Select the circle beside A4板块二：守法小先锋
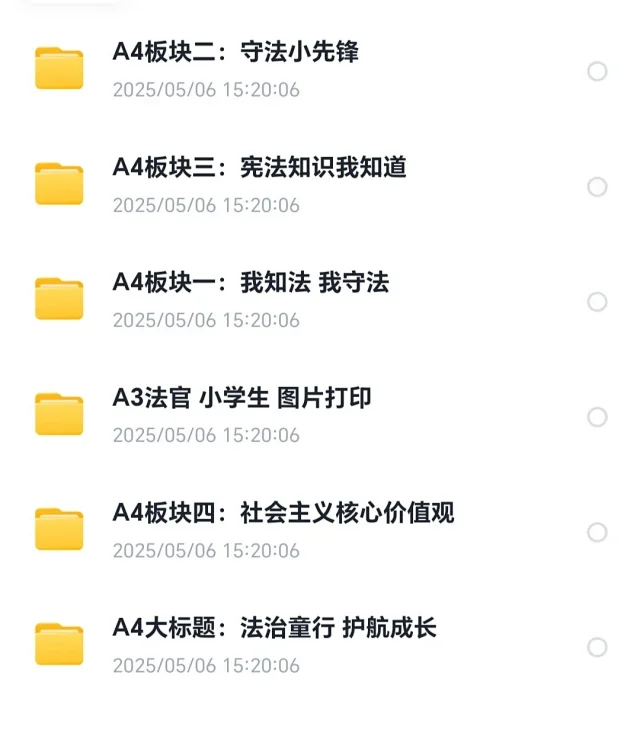Image resolution: width=640 pixels, height=746 pixels. tap(597, 71)
